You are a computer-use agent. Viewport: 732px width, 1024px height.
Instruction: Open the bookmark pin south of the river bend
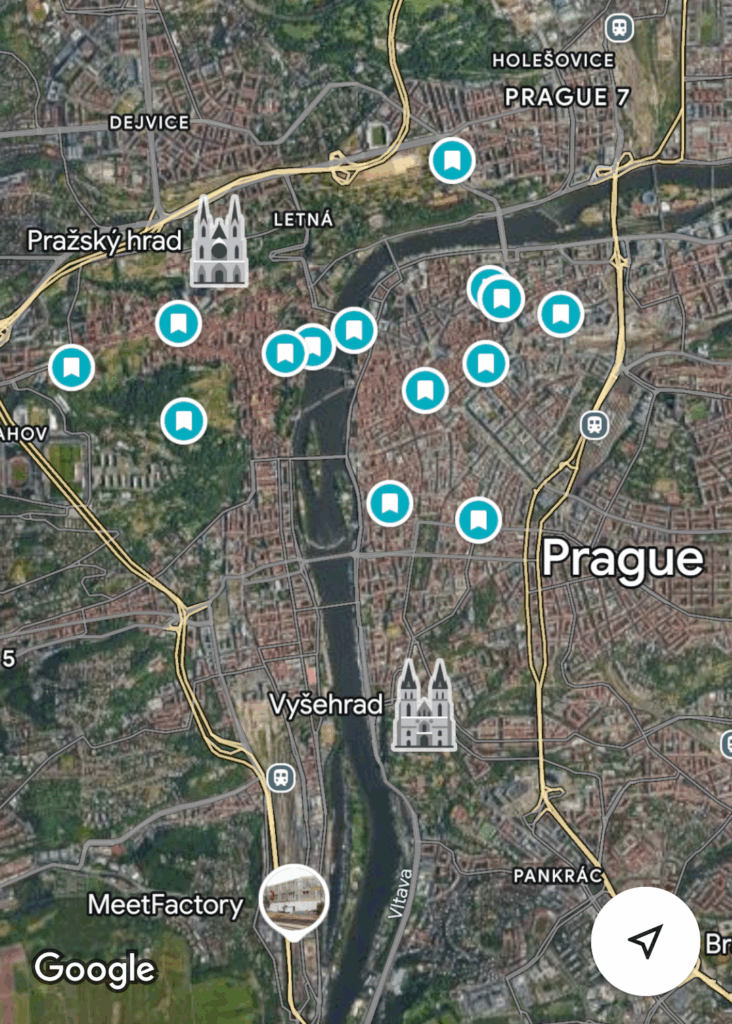coord(391,503)
